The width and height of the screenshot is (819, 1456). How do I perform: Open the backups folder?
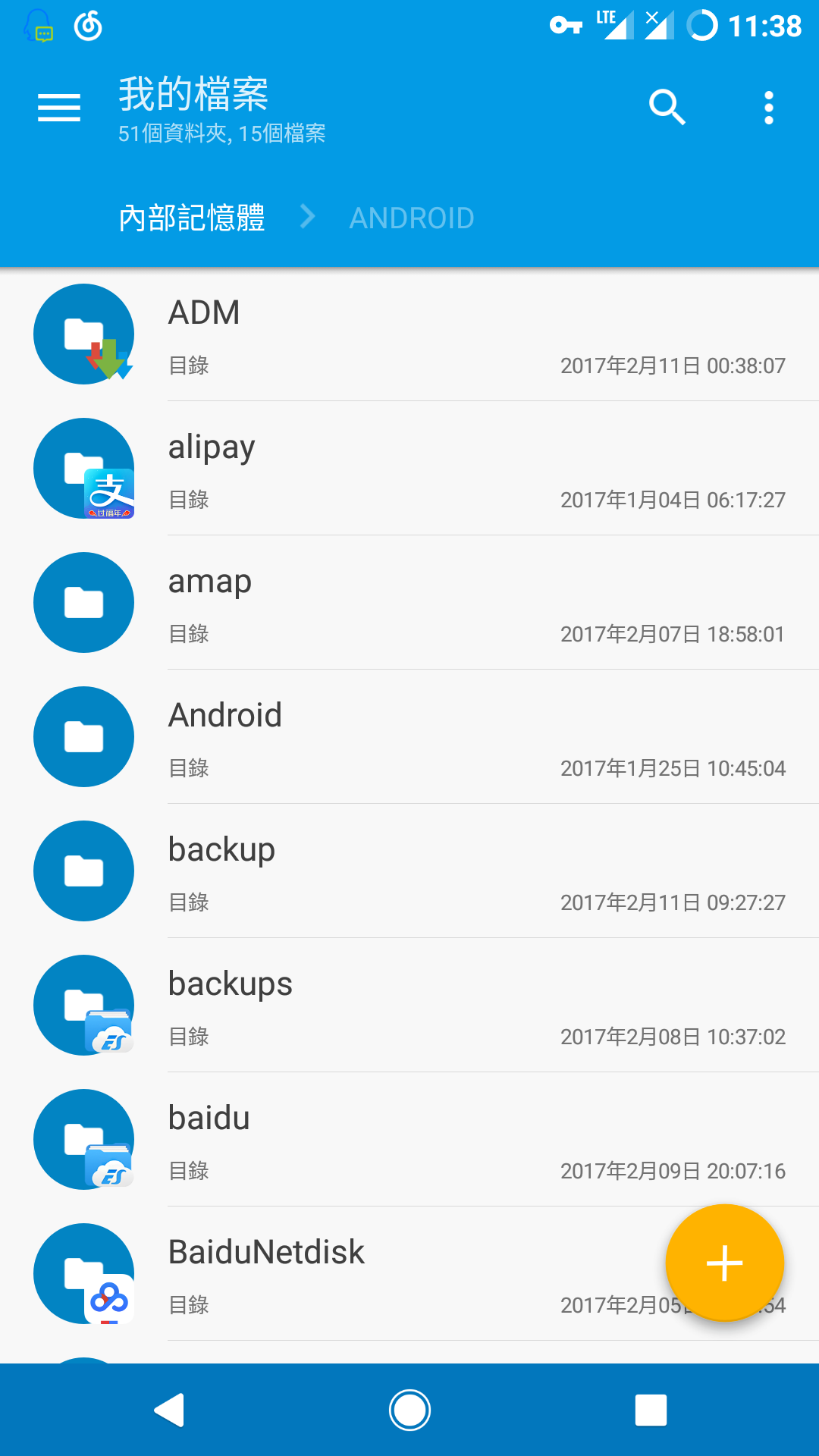409,1006
